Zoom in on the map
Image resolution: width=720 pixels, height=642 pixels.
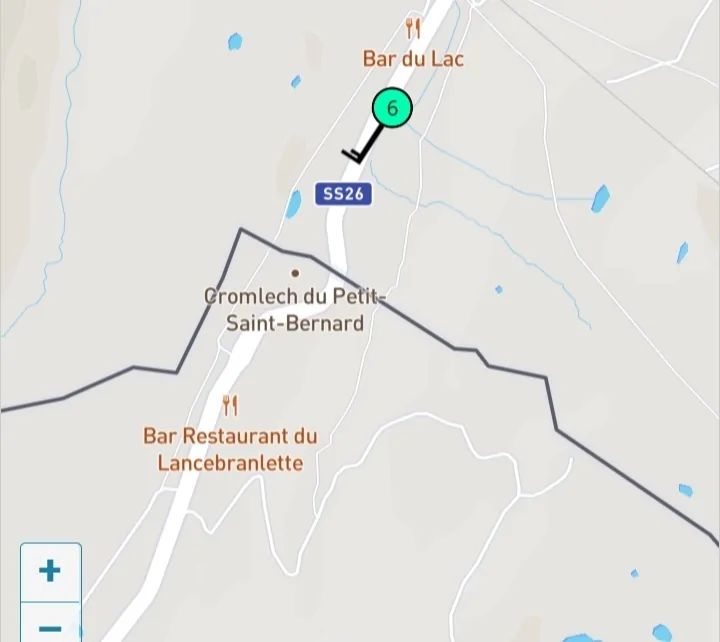(50, 571)
